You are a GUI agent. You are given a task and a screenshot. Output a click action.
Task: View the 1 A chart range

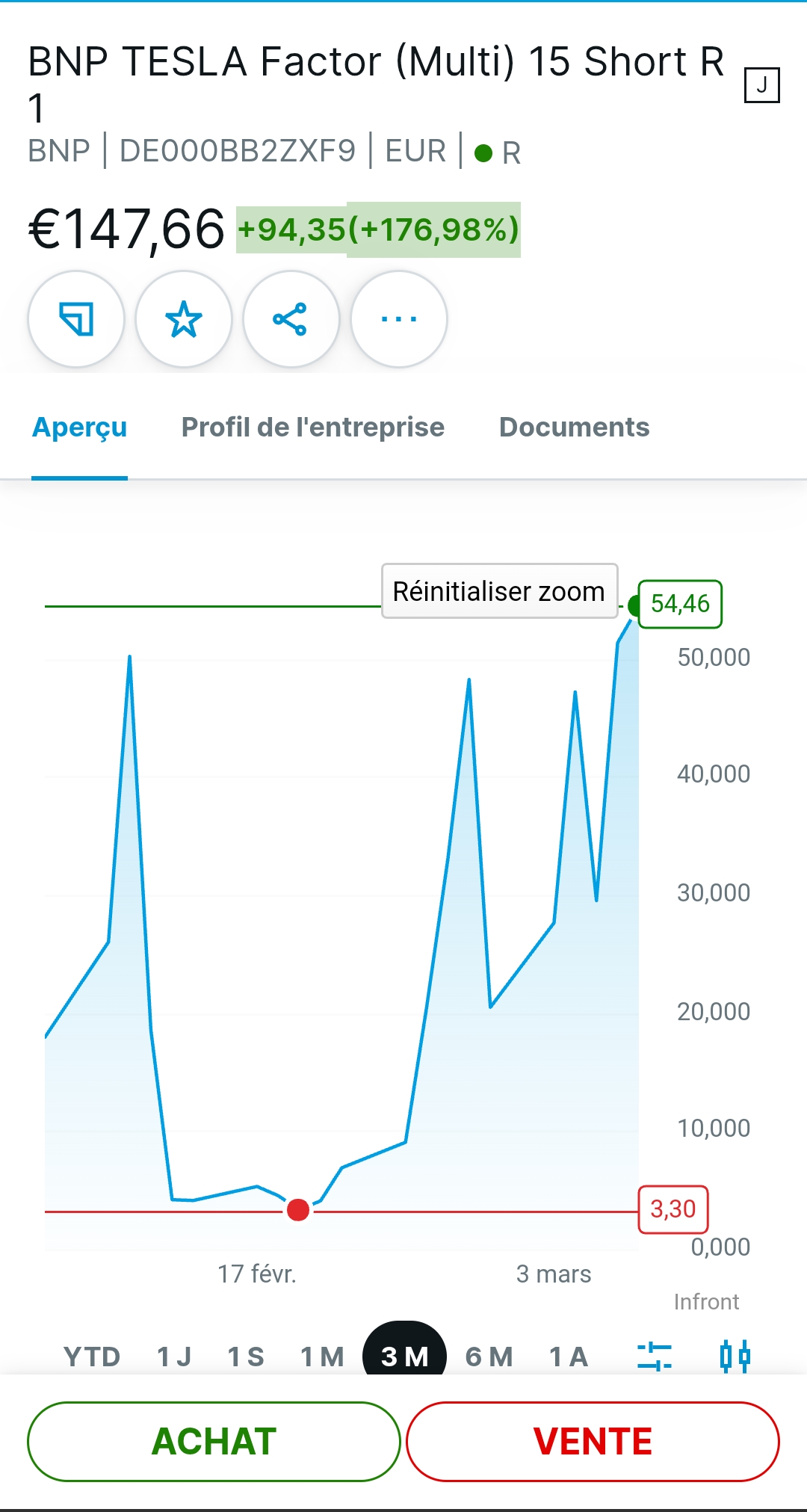(569, 1356)
